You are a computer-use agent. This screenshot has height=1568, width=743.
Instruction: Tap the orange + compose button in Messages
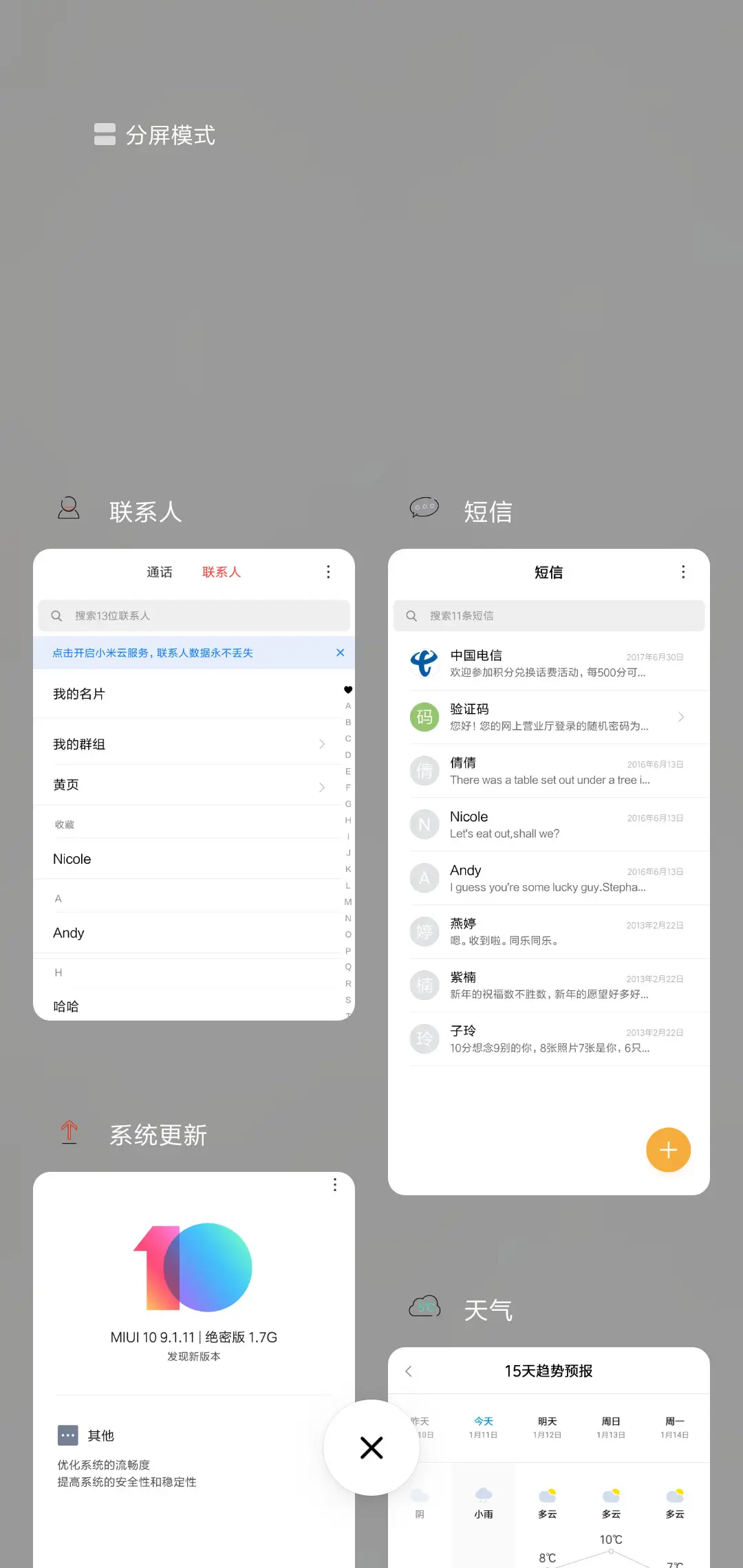point(668,1149)
